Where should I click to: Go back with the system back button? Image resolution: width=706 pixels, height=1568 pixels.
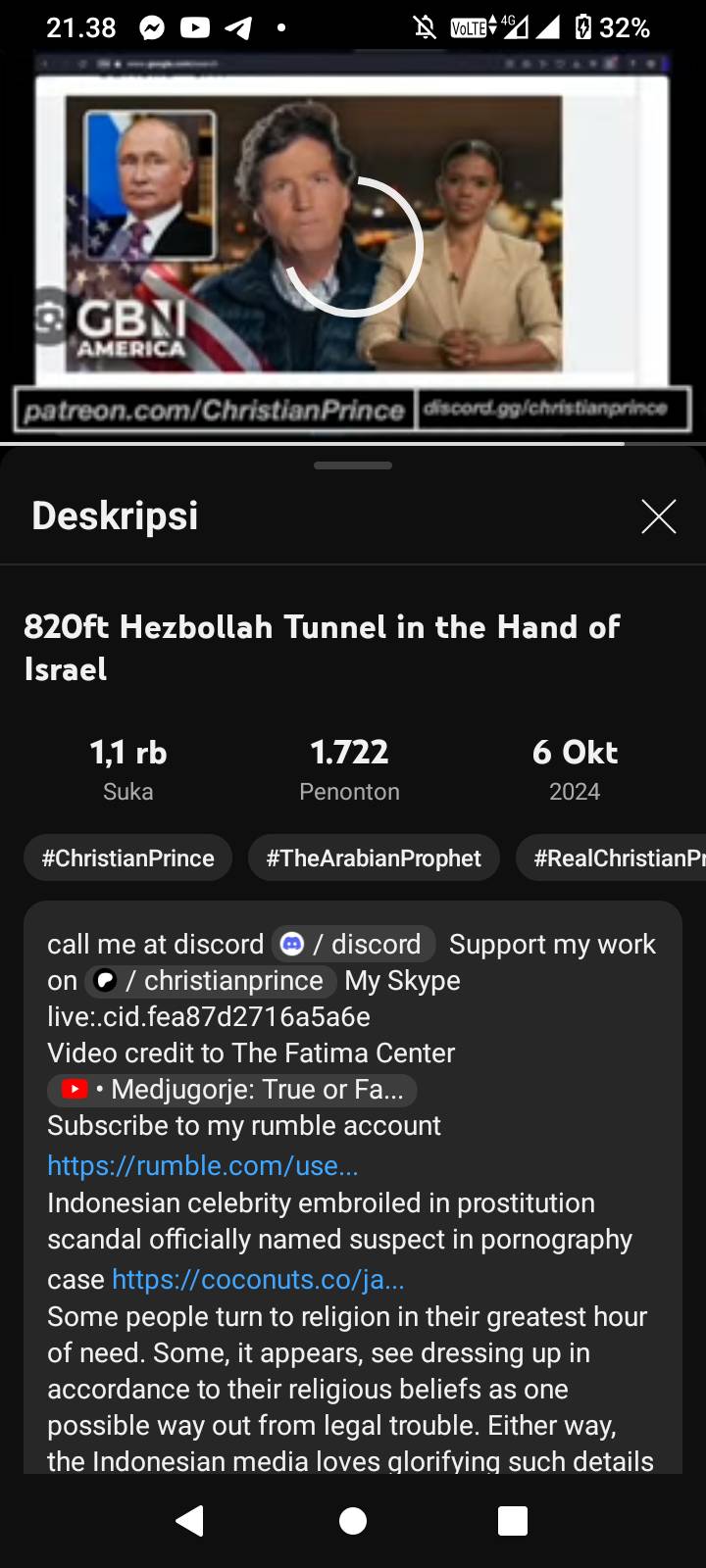click(x=189, y=1520)
